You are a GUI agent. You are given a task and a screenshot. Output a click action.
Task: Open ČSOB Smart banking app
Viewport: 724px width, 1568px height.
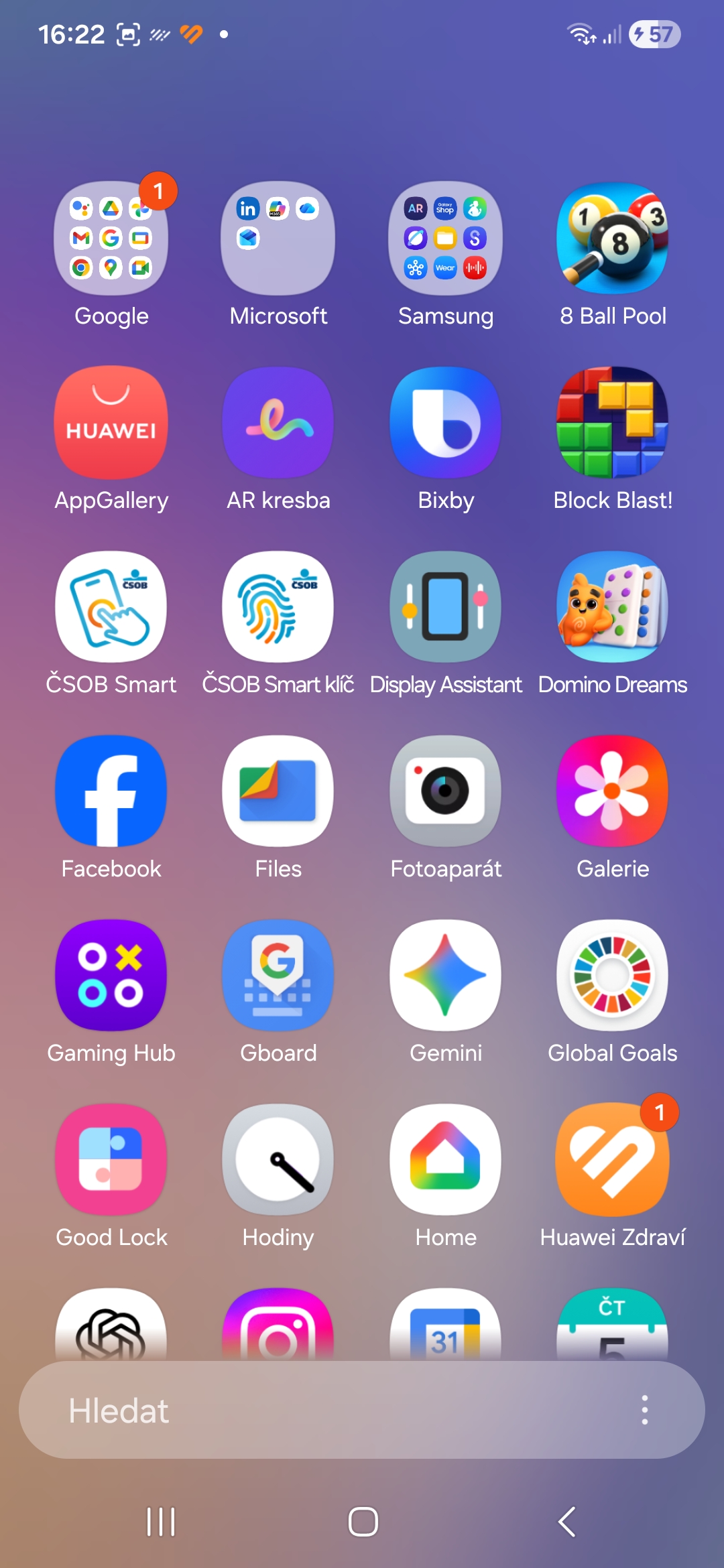point(111,607)
